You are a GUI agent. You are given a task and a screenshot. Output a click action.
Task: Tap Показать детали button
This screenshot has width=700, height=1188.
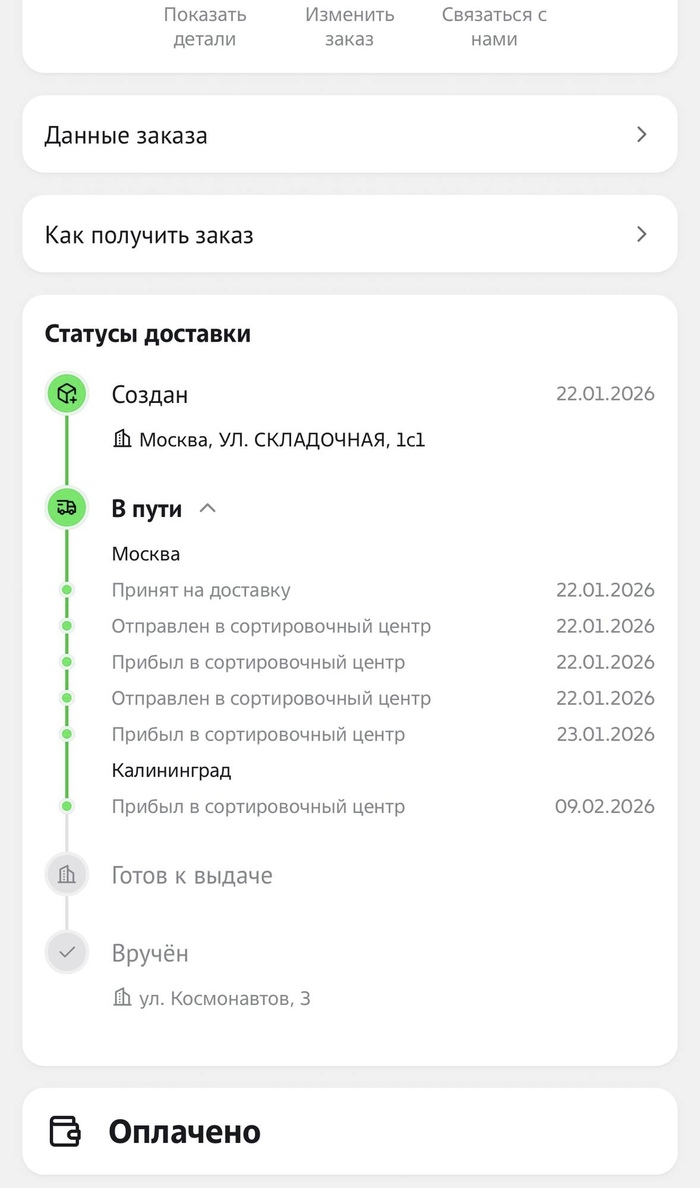(205, 27)
